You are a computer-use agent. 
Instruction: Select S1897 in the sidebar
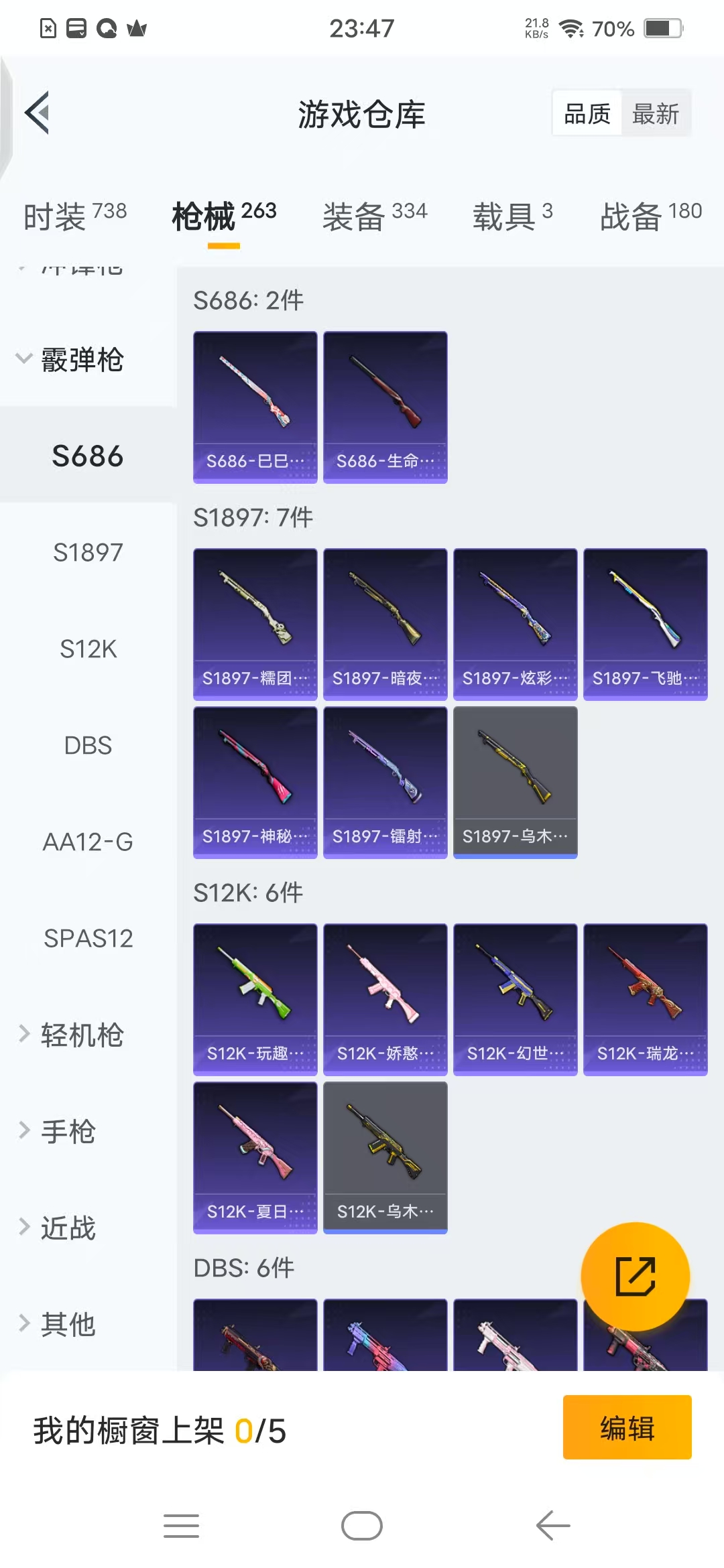(88, 553)
